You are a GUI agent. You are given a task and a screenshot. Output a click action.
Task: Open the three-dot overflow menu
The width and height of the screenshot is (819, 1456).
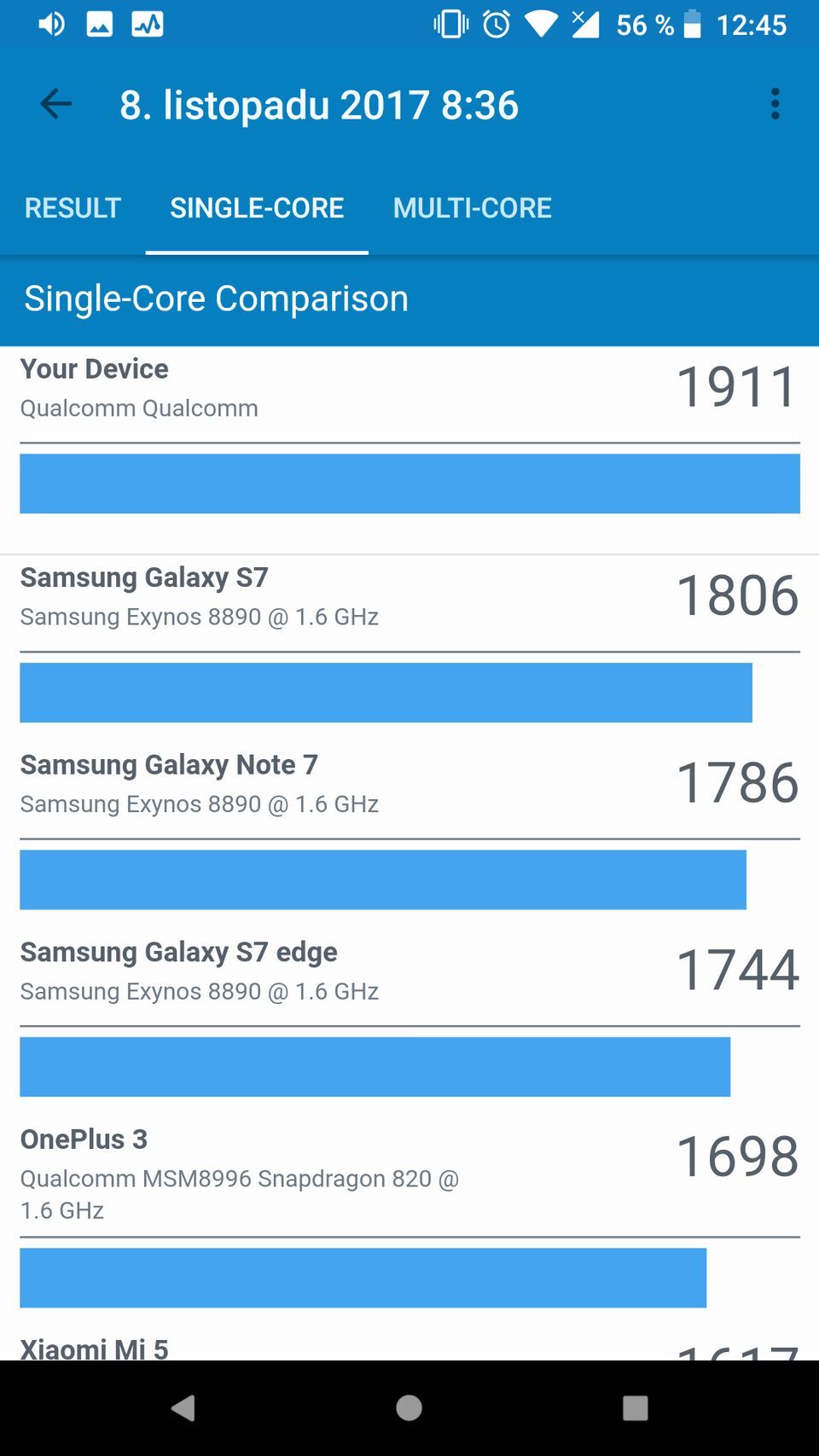tap(775, 104)
